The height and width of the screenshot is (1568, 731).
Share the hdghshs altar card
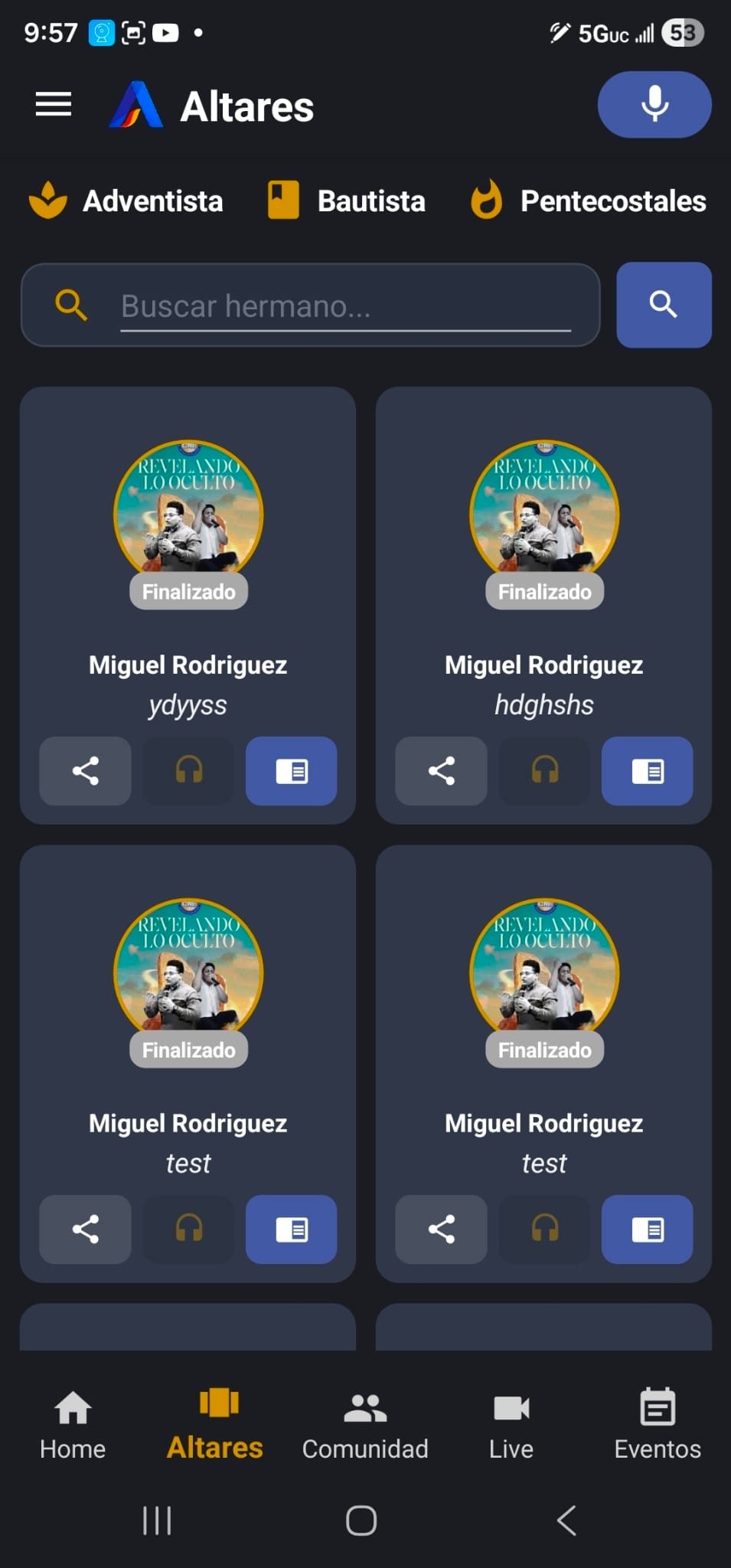tap(441, 771)
